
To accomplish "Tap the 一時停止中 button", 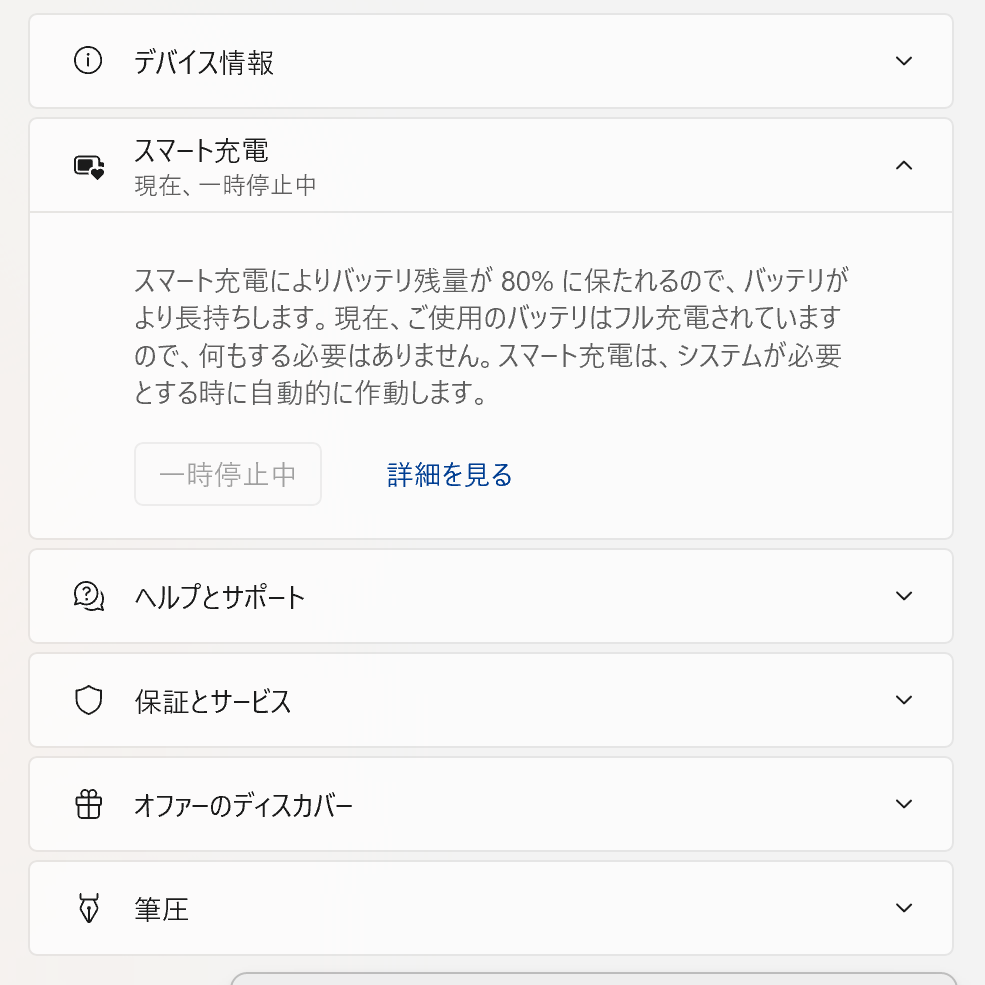I will tap(228, 474).
